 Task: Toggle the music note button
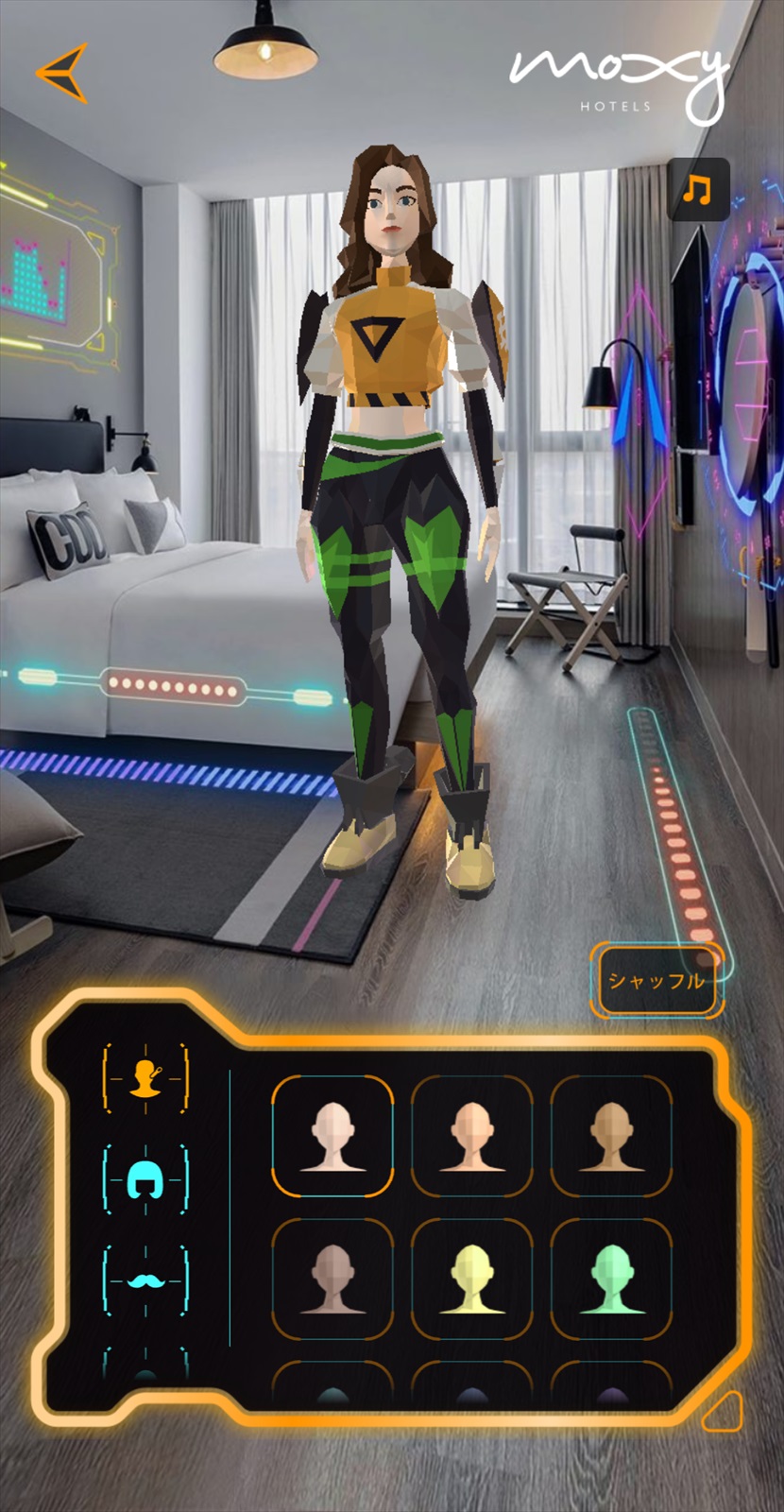[698, 190]
